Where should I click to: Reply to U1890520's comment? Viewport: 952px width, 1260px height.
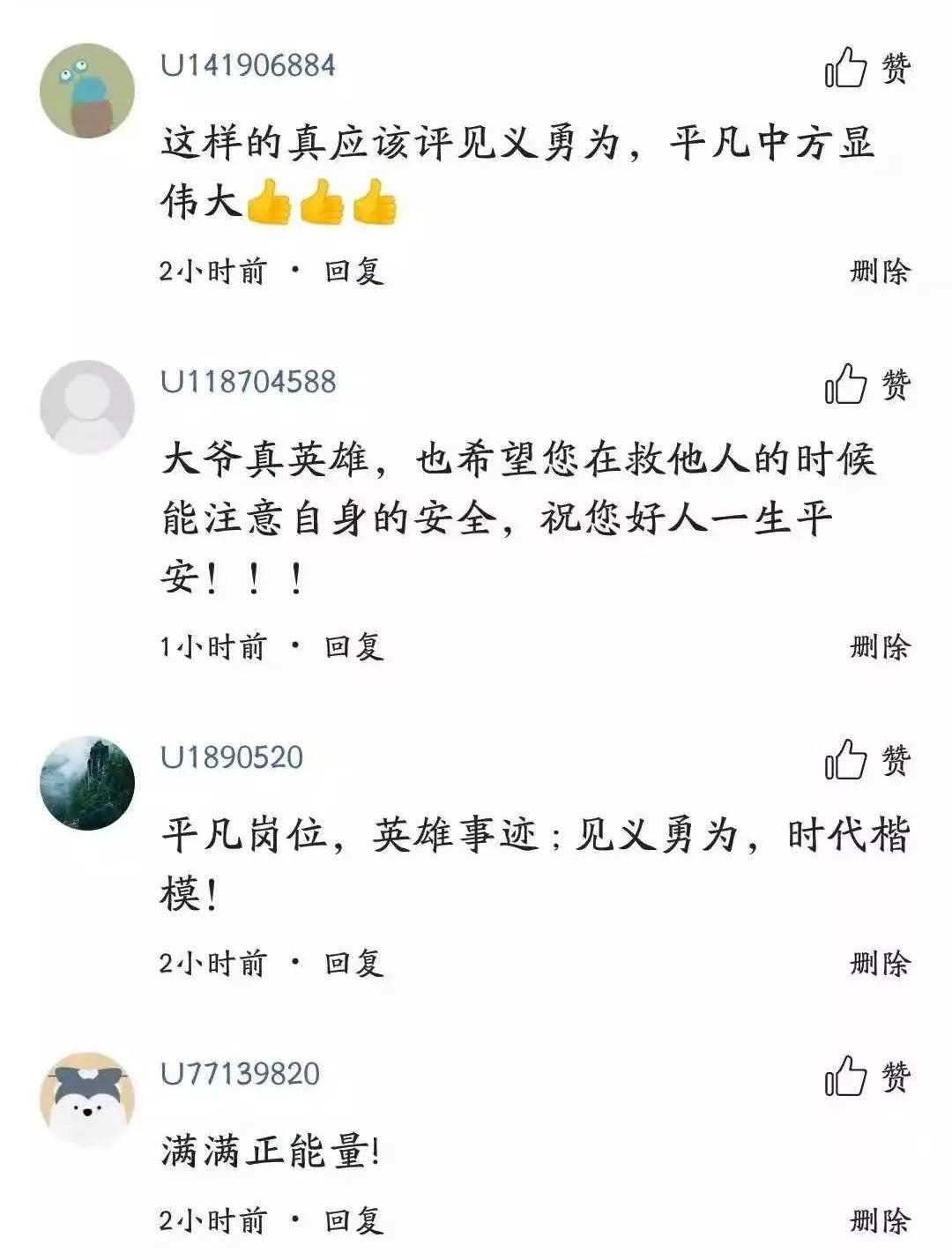point(353,963)
